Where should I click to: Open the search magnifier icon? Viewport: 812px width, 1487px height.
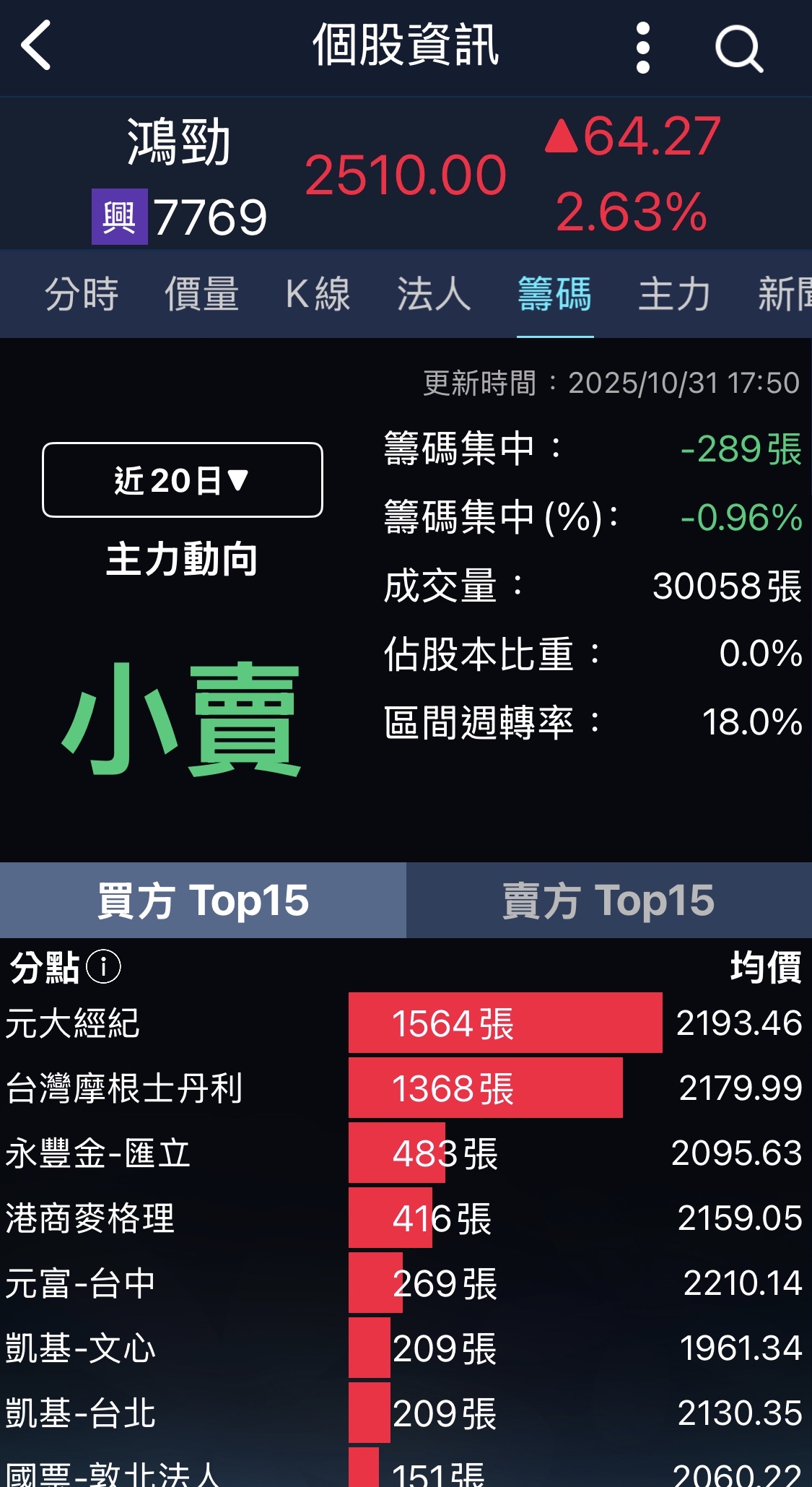pyautogui.click(x=738, y=49)
